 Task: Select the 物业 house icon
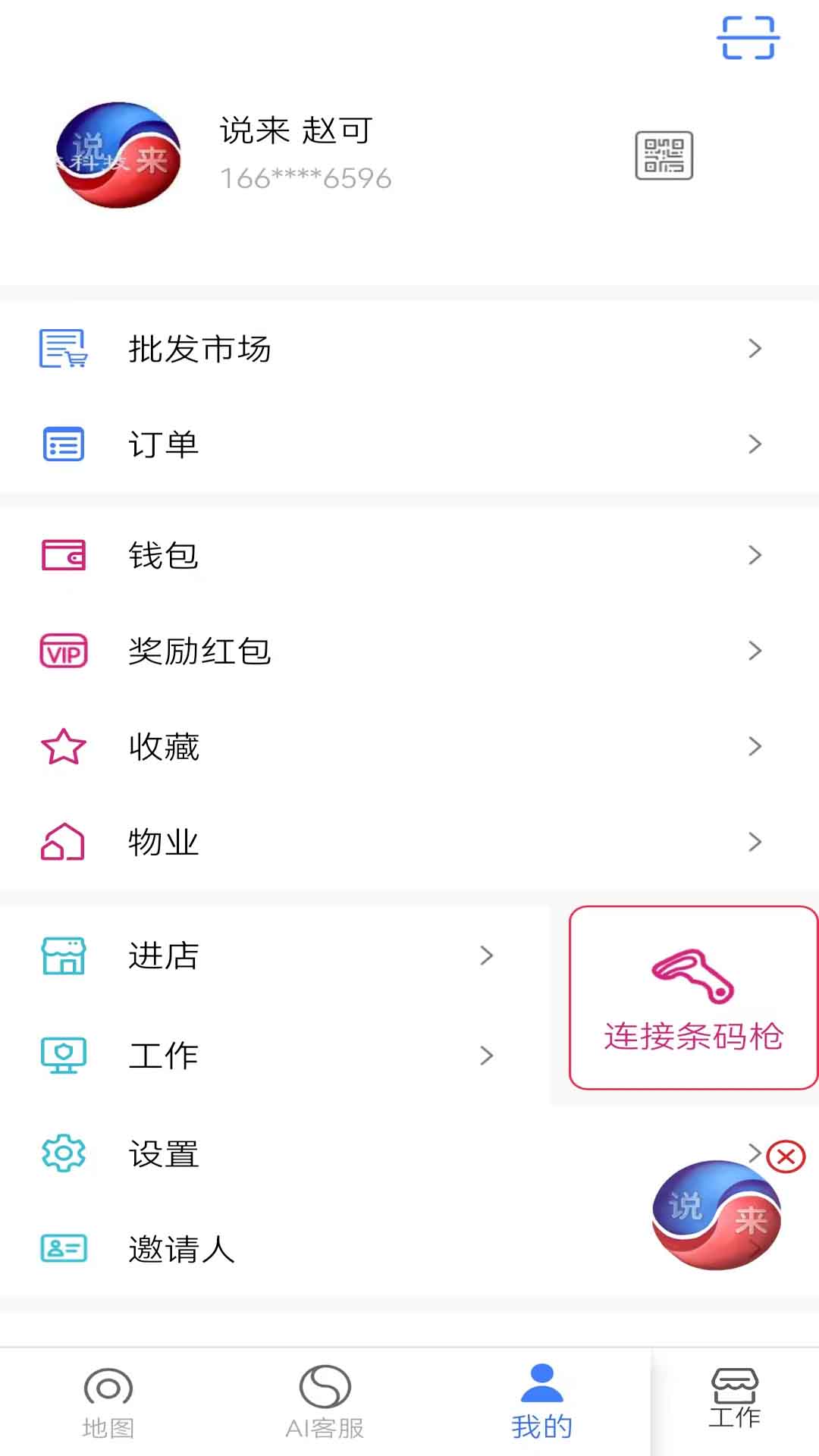click(x=63, y=842)
